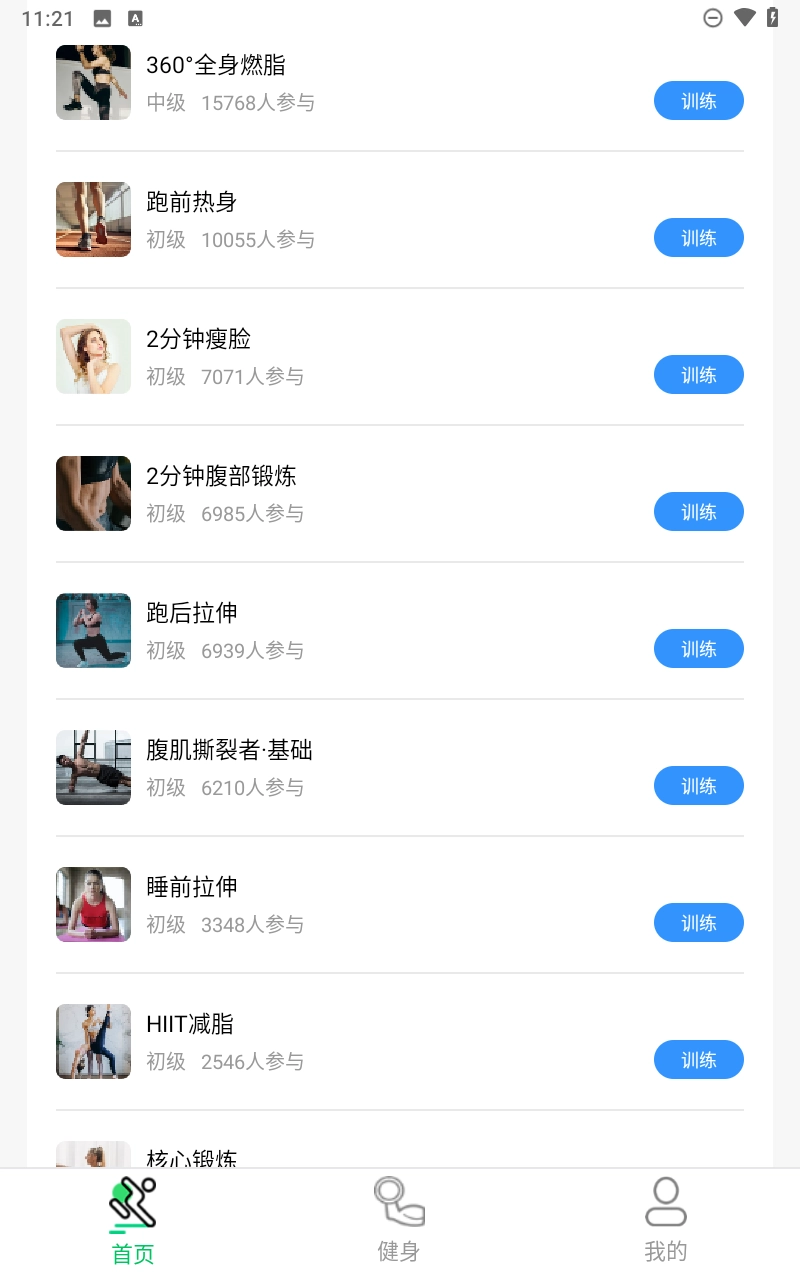Tap the 跑后拉伸 thumbnail image
Screen dimensions: 800x1280
tap(93, 630)
